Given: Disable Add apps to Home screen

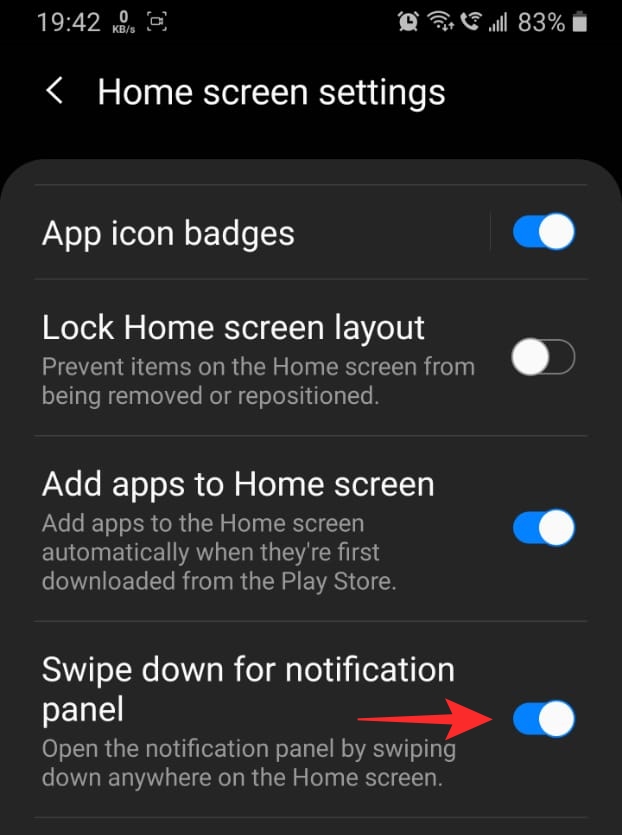Looking at the screenshot, I should 544,527.
